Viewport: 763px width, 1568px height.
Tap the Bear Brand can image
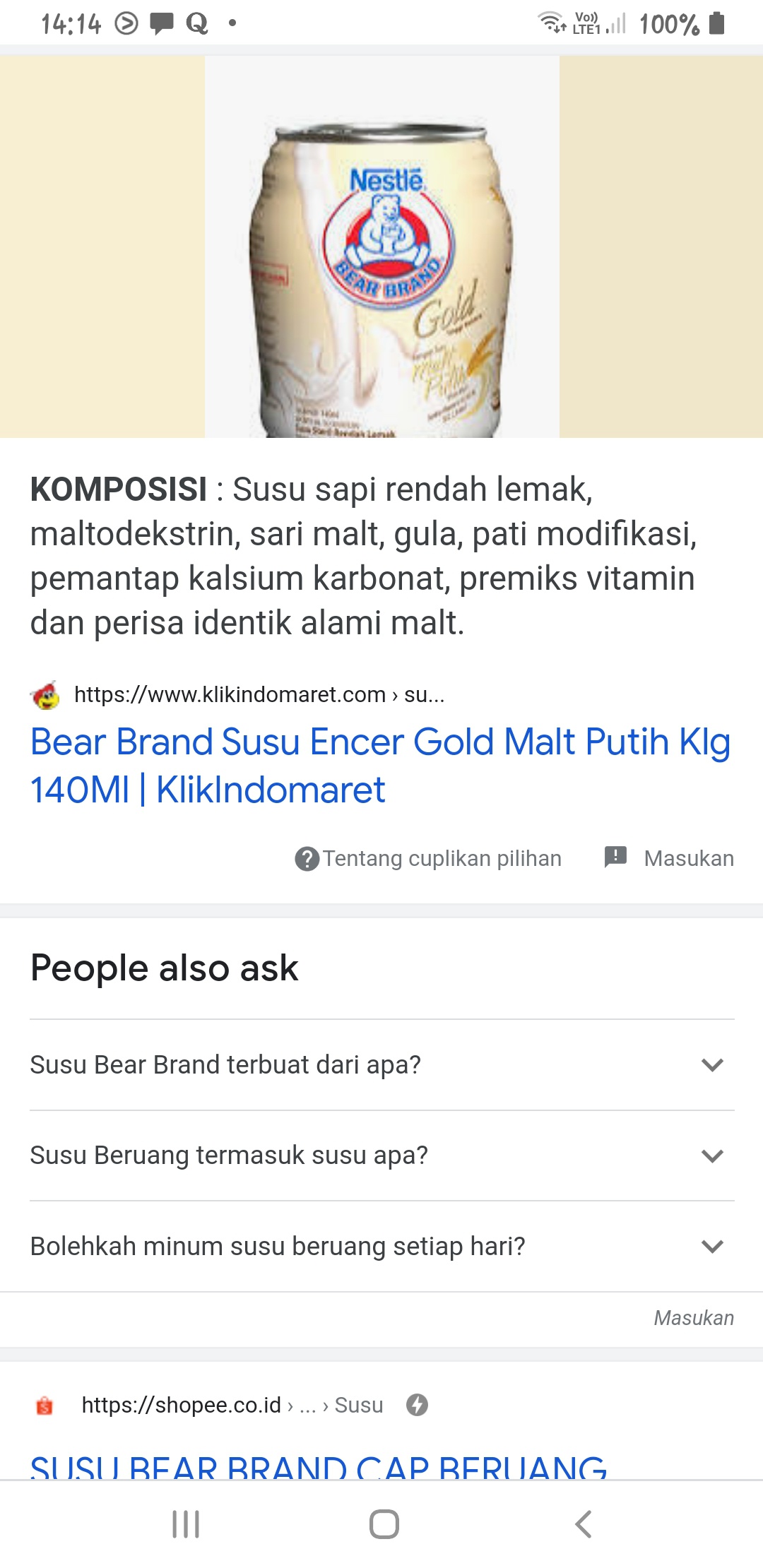381,247
